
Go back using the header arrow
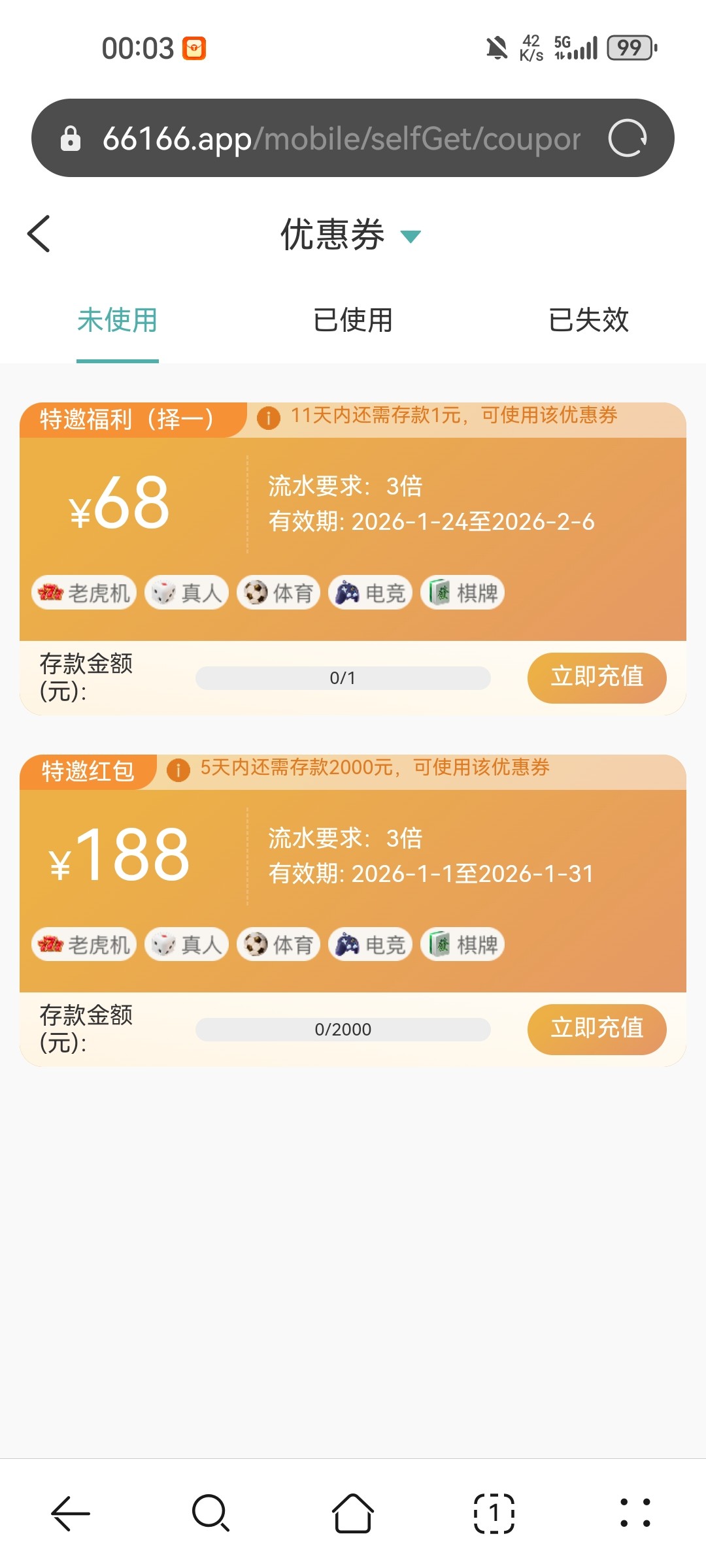tap(39, 234)
